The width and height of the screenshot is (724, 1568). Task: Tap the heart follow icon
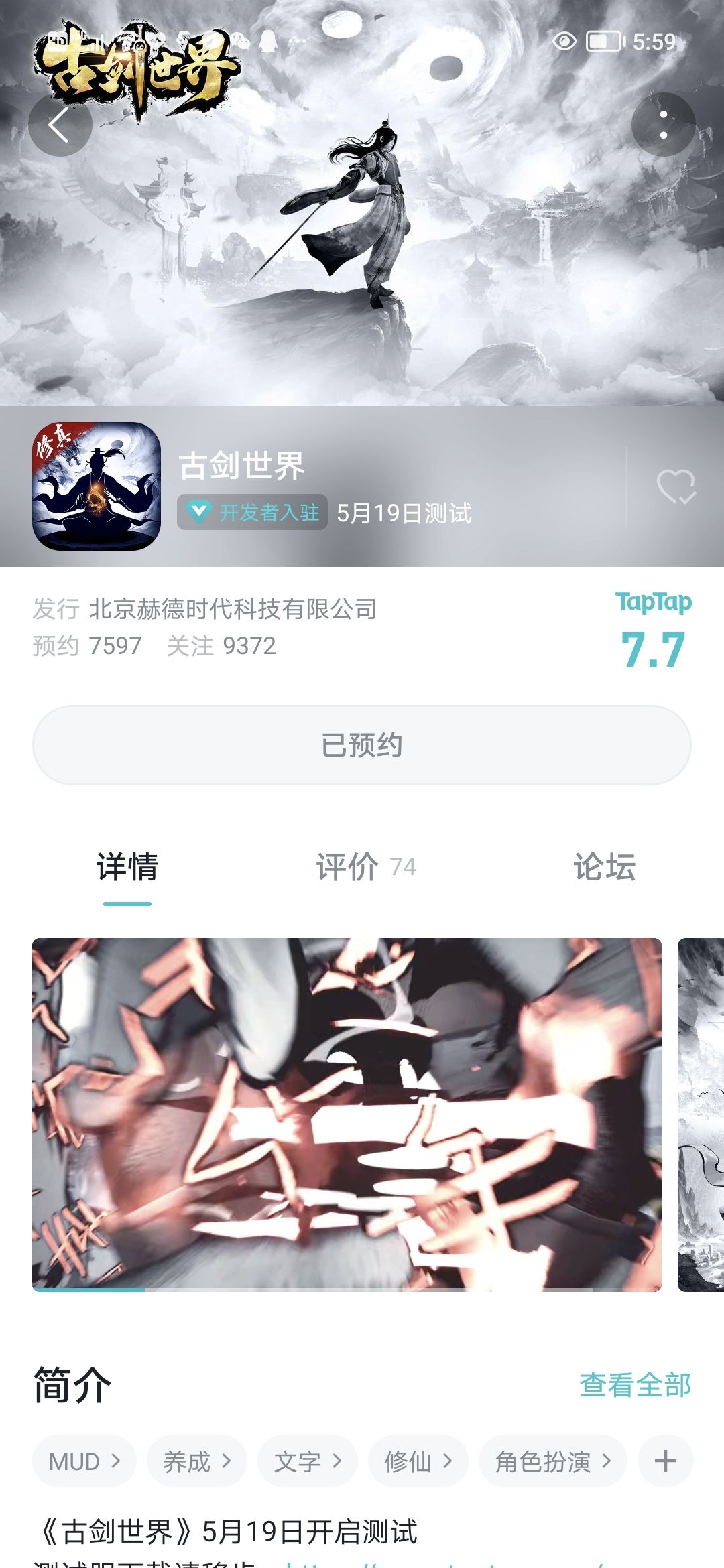point(676,487)
